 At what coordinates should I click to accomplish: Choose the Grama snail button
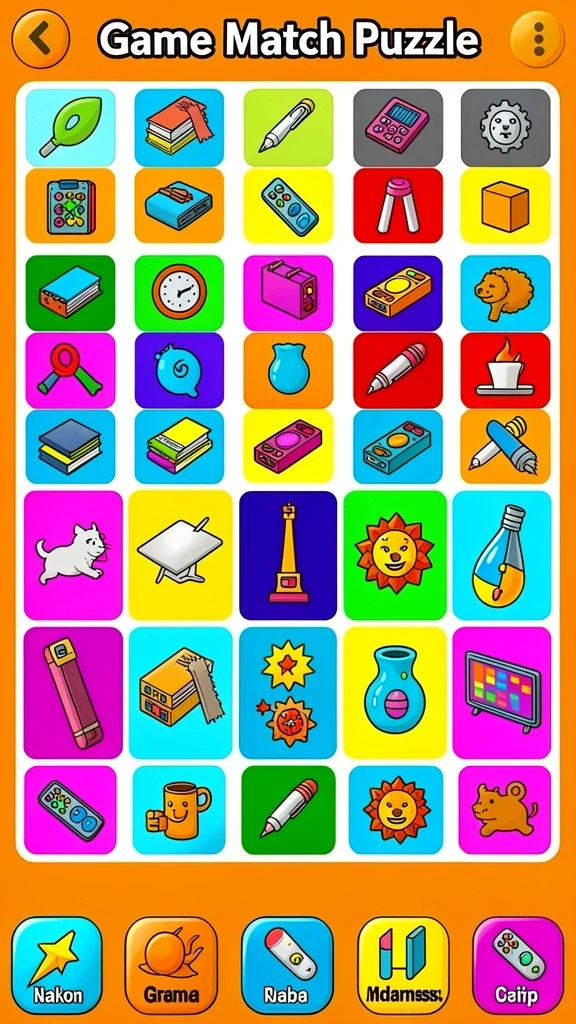tap(171, 965)
